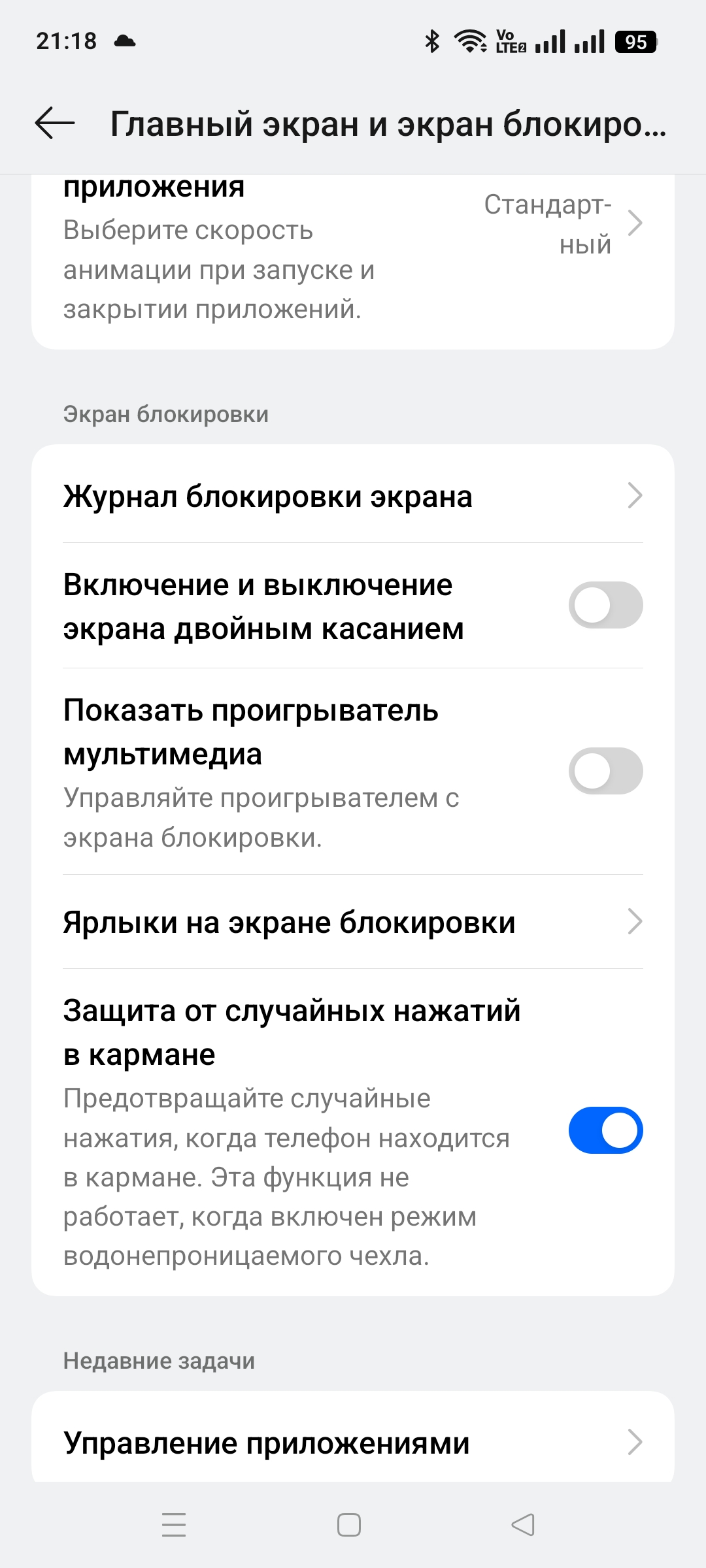Screen dimensions: 706x1568
Task: Enable double-tap screen on/off toggle
Action: (605, 606)
